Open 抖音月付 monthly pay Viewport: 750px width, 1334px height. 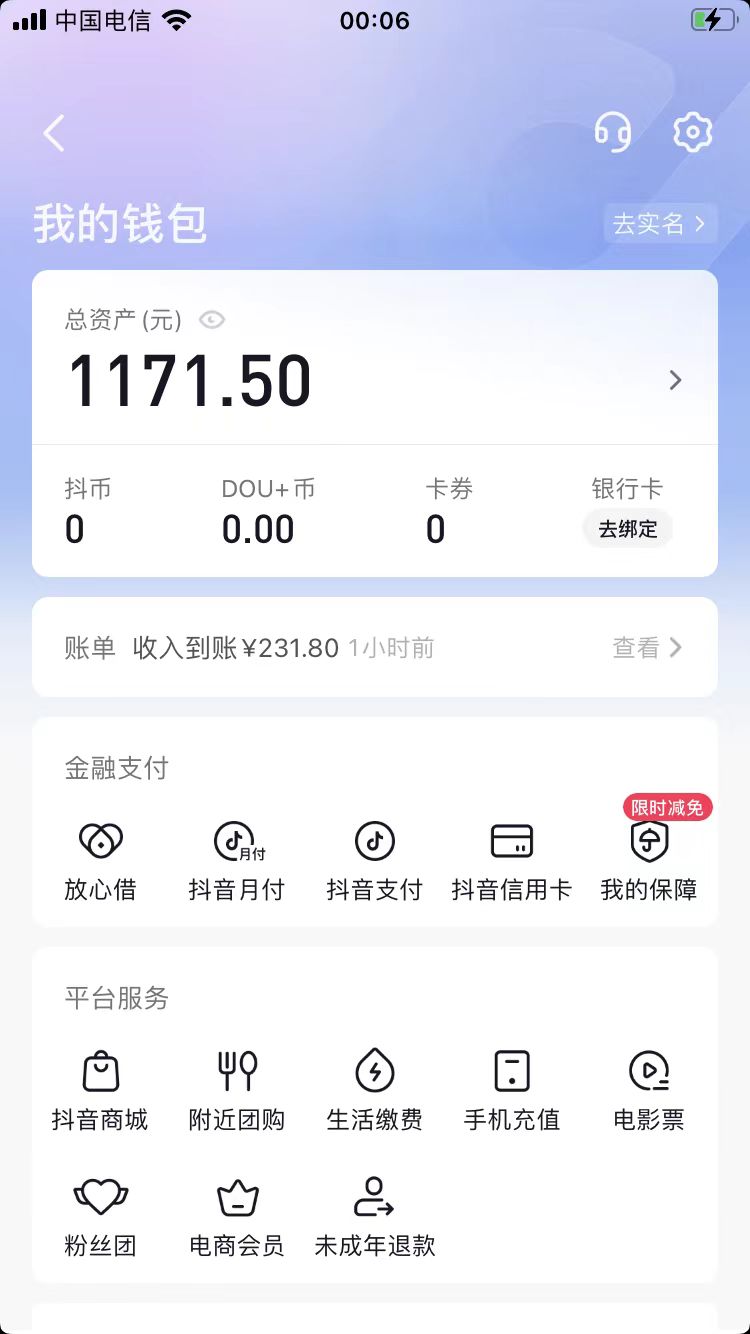pyautogui.click(x=237, y=860)
